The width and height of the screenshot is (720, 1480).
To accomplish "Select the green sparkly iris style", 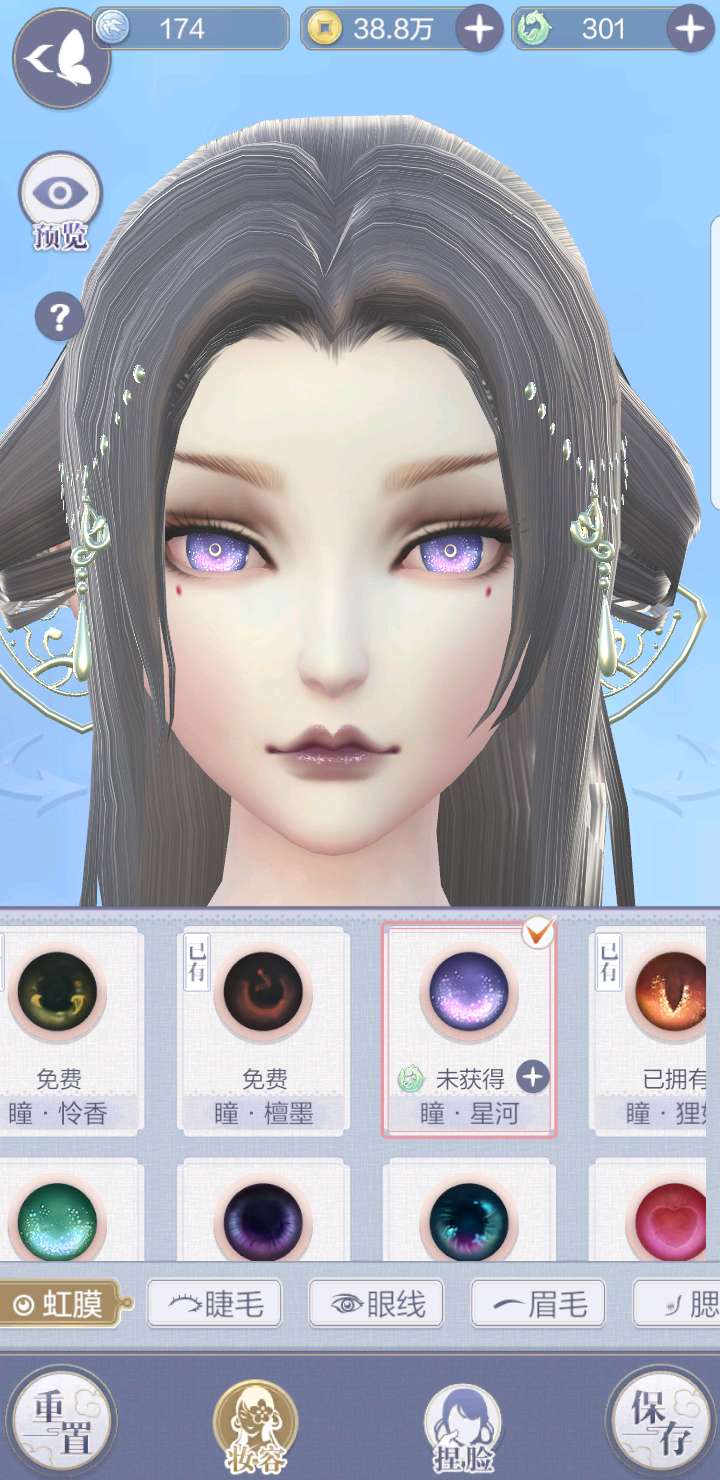I will pos(58,1218).
